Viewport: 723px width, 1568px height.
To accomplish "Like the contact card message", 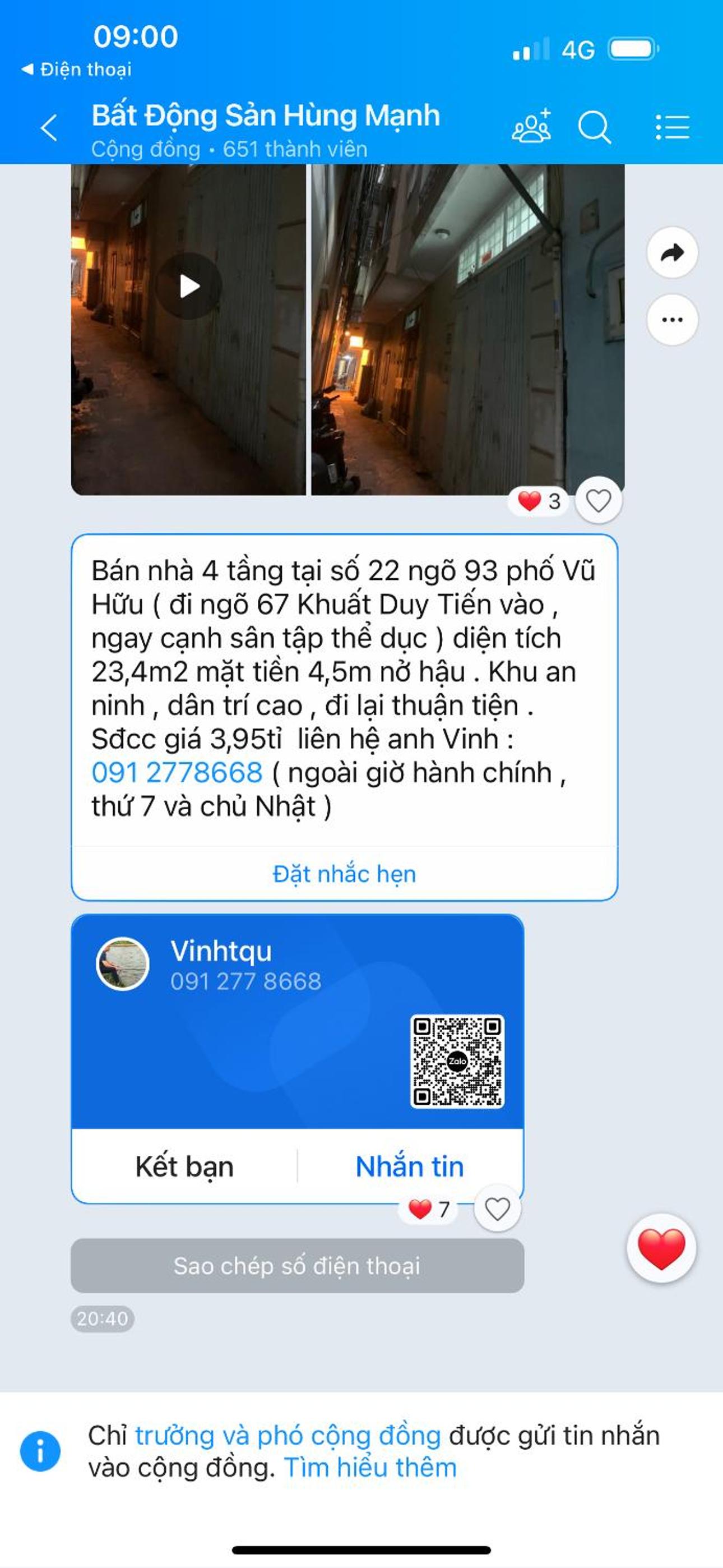I will click(497, 1209).
